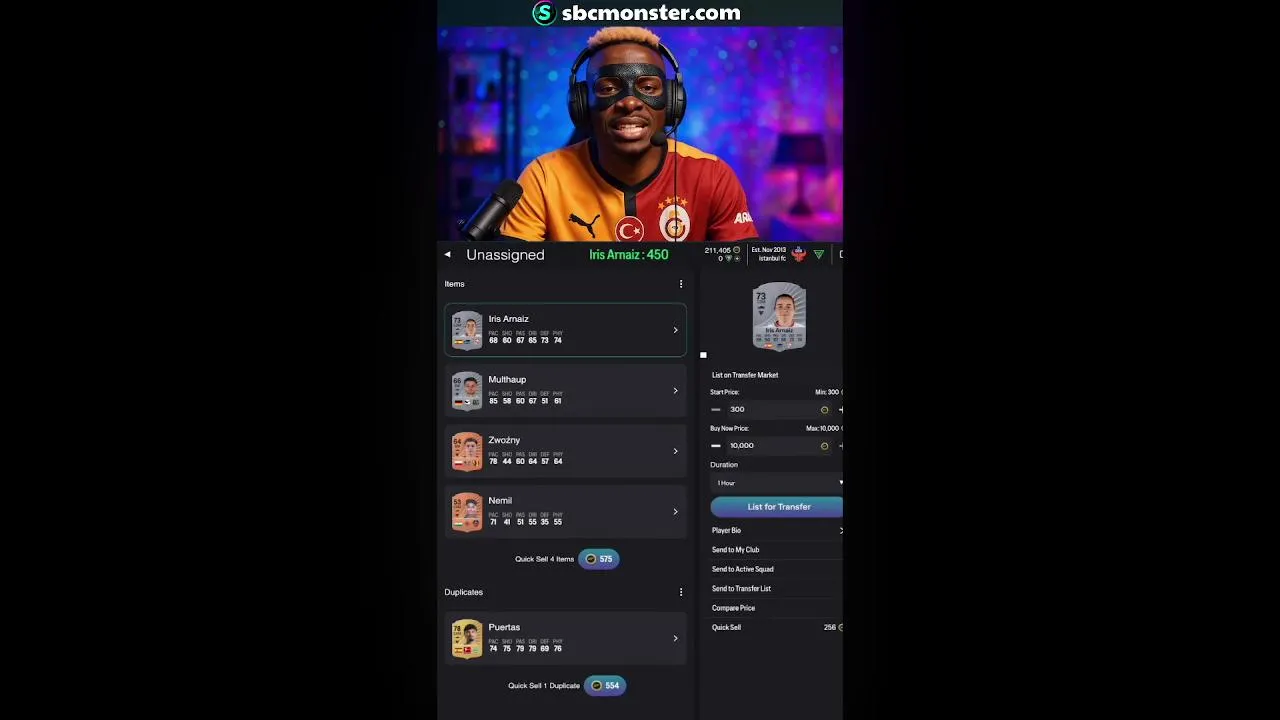This screenshot has height=720, width=1280.
Task: Open the Nemil player row
Action: [565, 512]
